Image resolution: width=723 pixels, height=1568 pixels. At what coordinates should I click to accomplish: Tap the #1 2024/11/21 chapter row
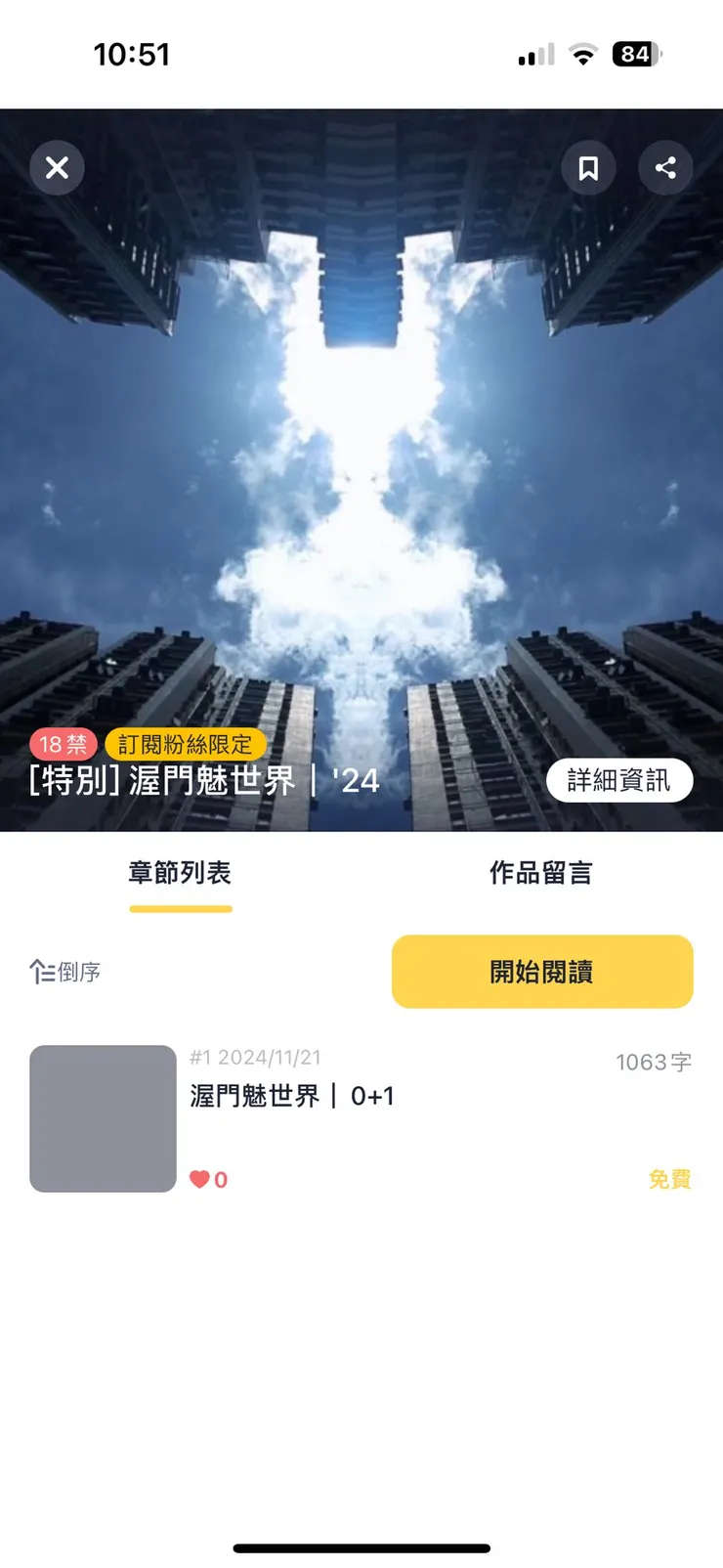pos(254,1057)
